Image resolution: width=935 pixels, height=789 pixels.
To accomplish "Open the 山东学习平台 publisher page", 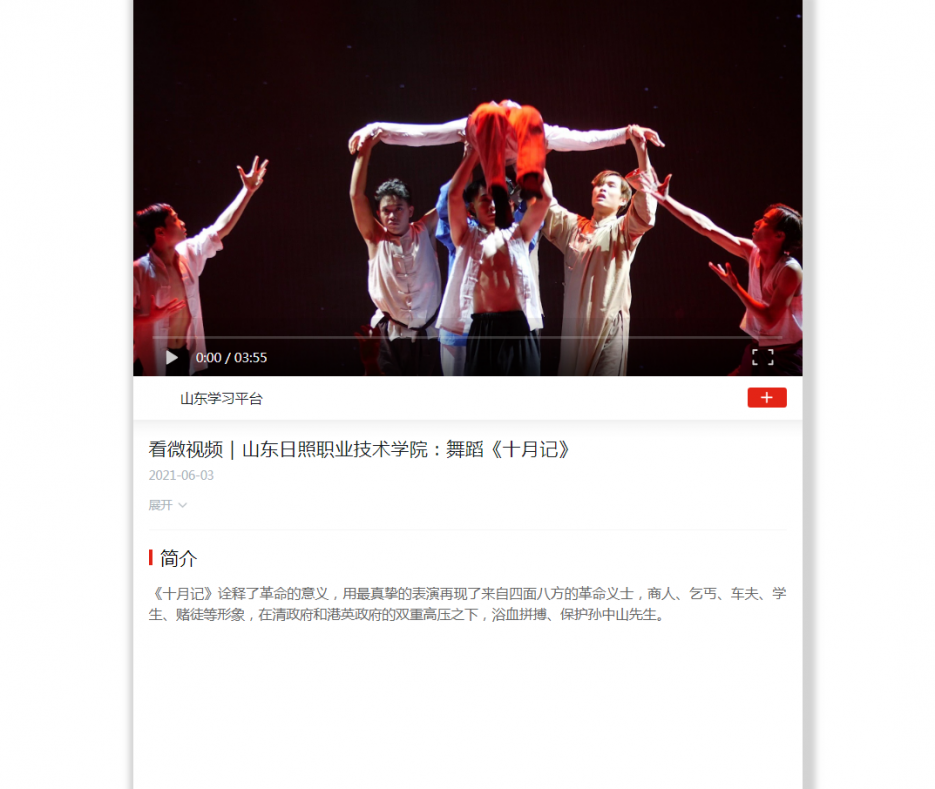I will (220, 398).
